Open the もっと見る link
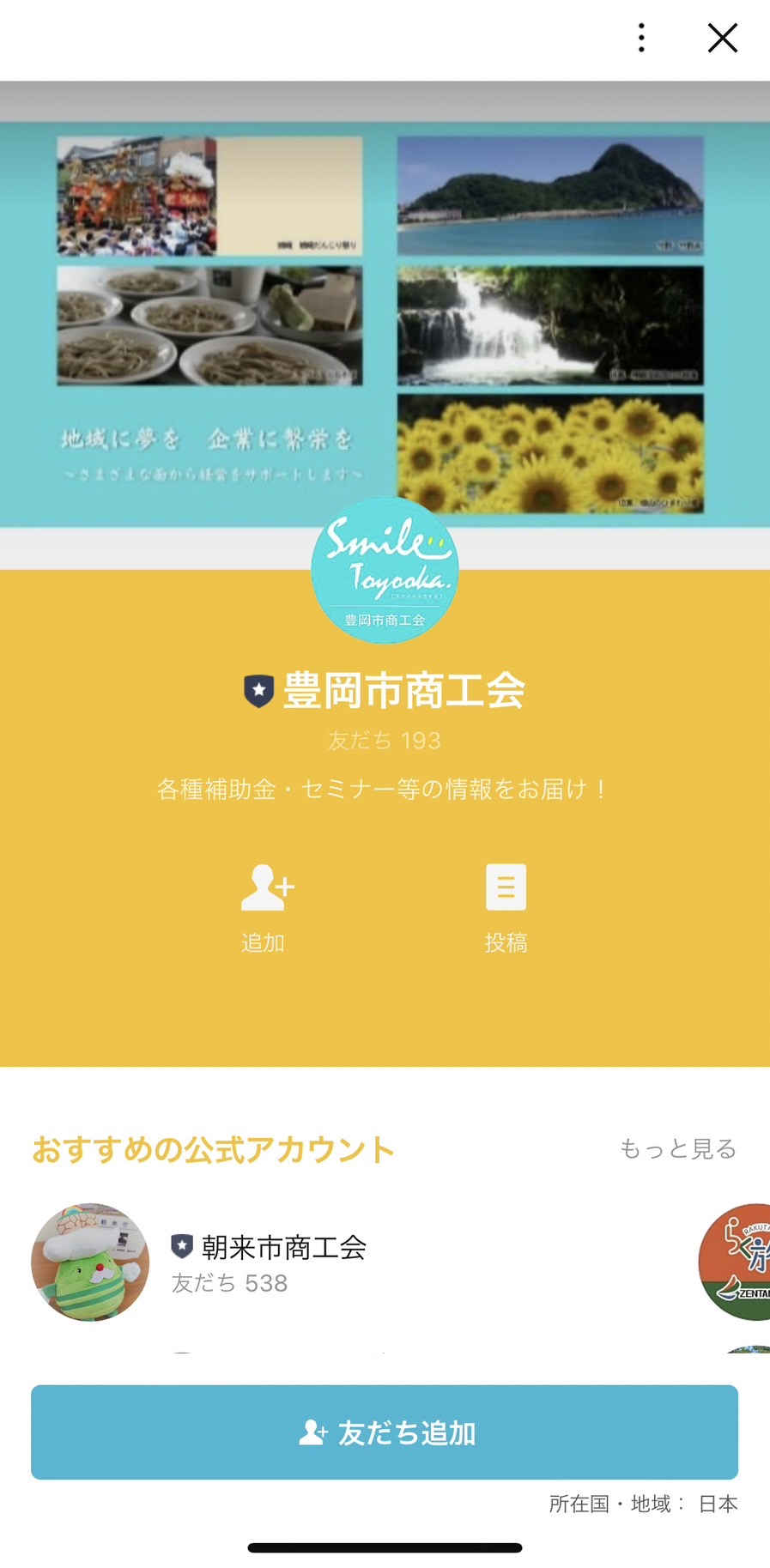The height and width of the screenshot is (1568, 770). pos(677,1147)
